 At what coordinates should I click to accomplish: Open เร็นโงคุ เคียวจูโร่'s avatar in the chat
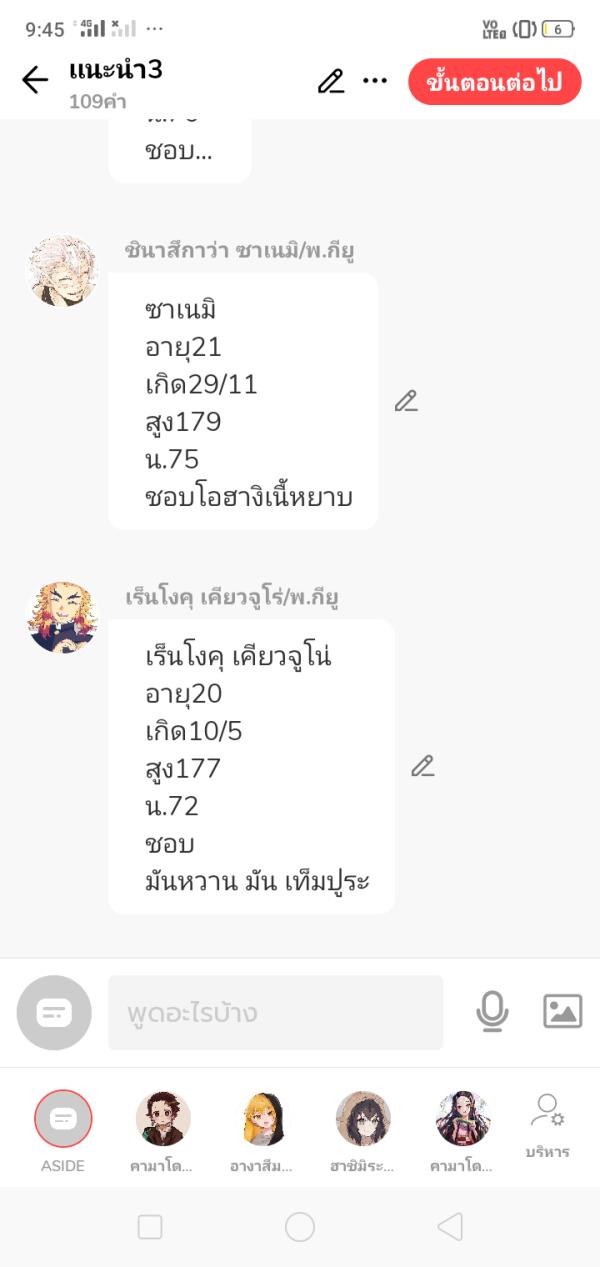point(62,617)
